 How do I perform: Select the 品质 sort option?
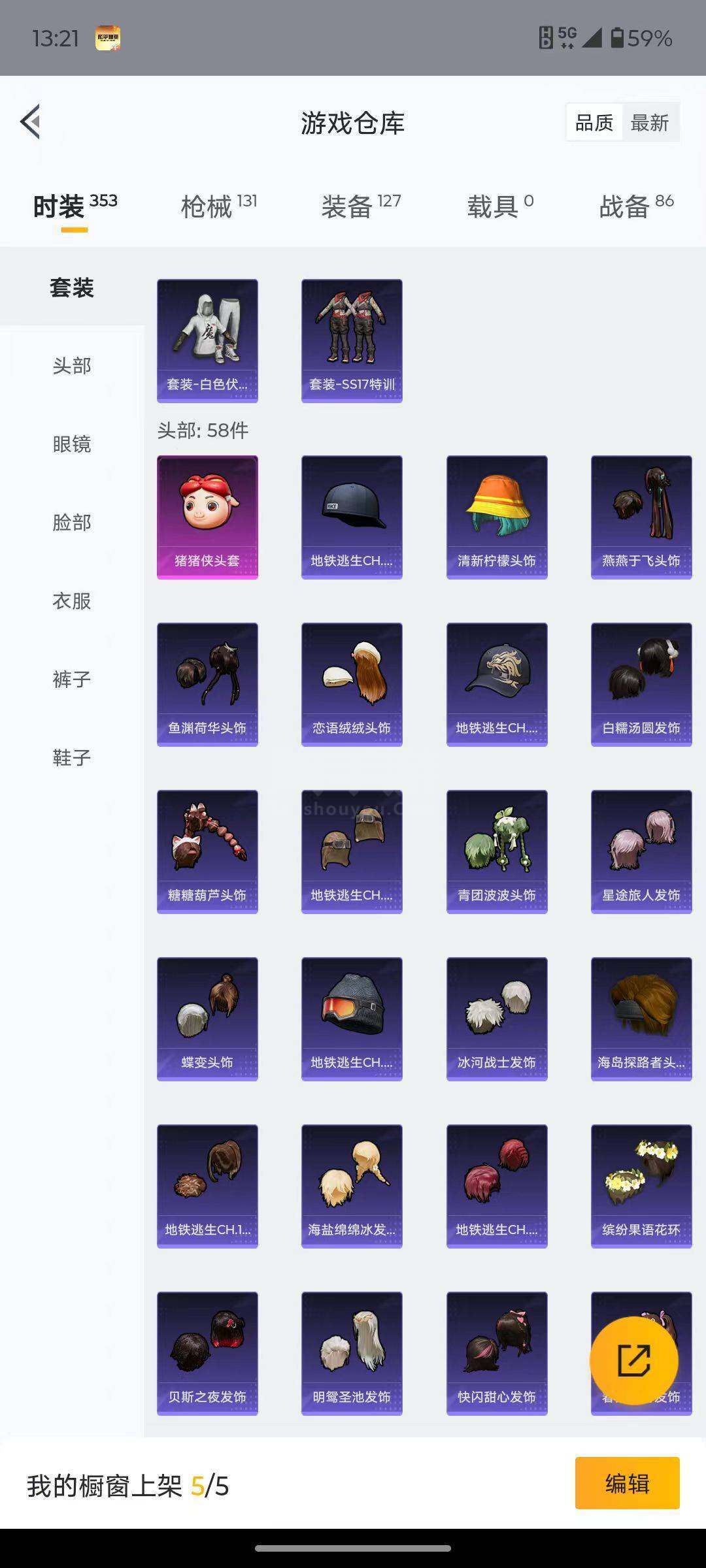coord(594,123)
